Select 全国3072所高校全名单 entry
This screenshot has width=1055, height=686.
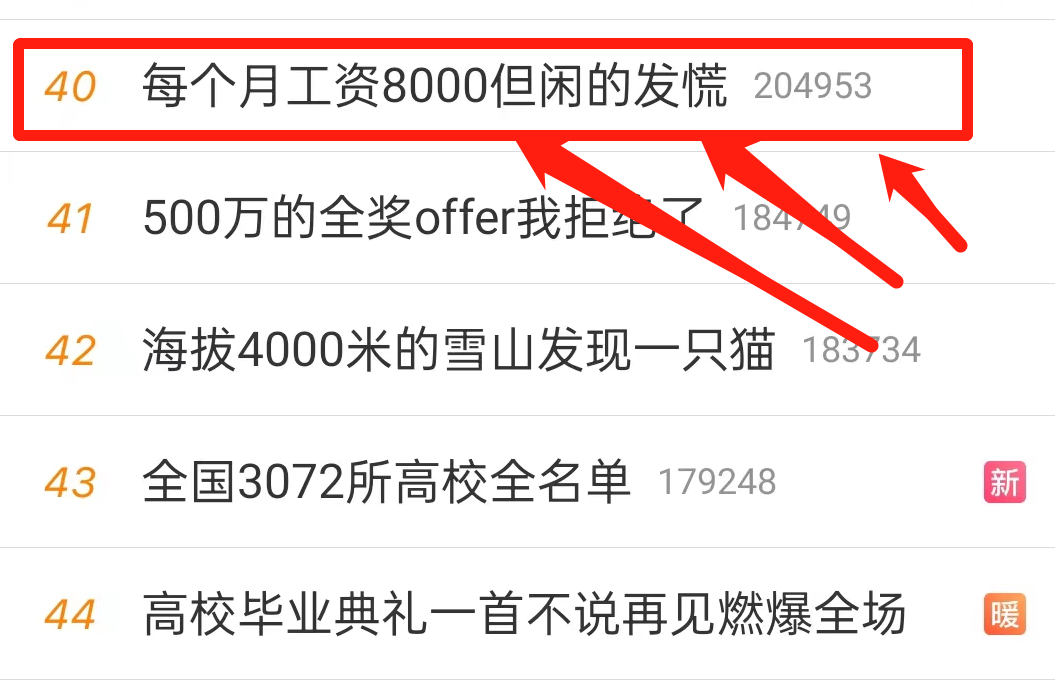(x=386, y=483)
